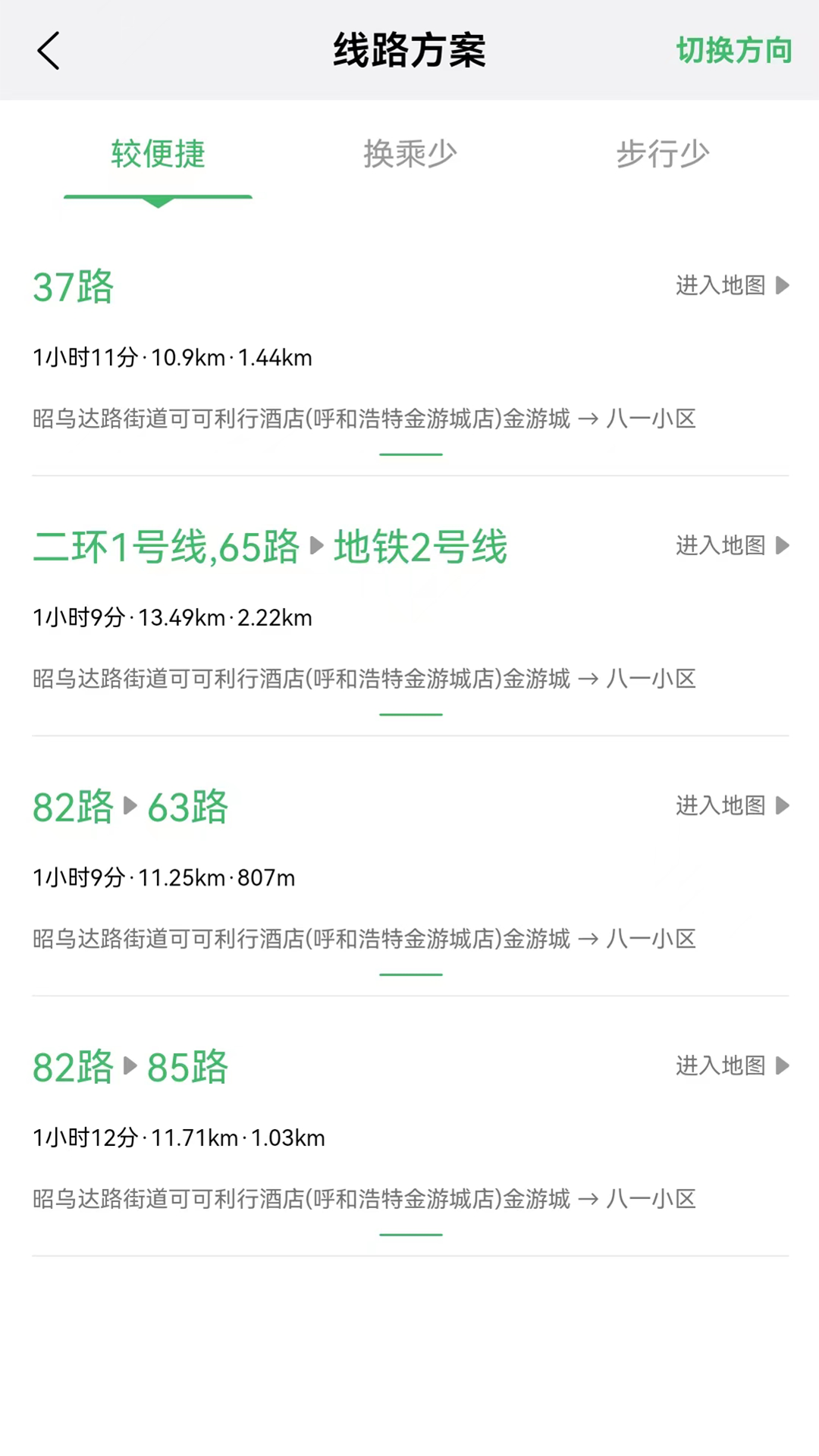This screenshot has width=819, height=1456.
Task: Tap the destination text 八一小区 on the first route
Action: pyautogui.click(x=651, y=419)
